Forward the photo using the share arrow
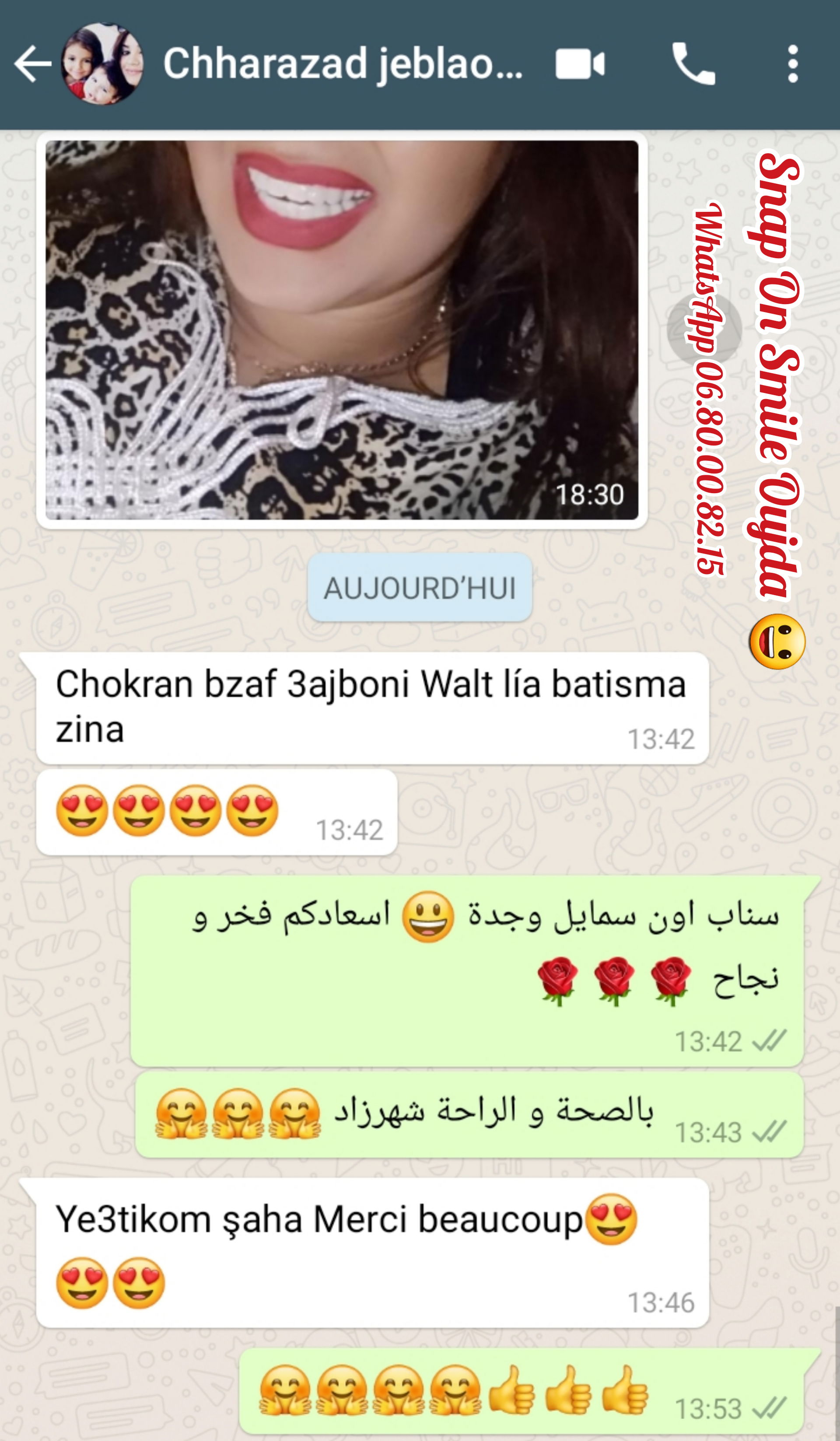Screen dimensions: 840x1441 (x=704, y=330)
